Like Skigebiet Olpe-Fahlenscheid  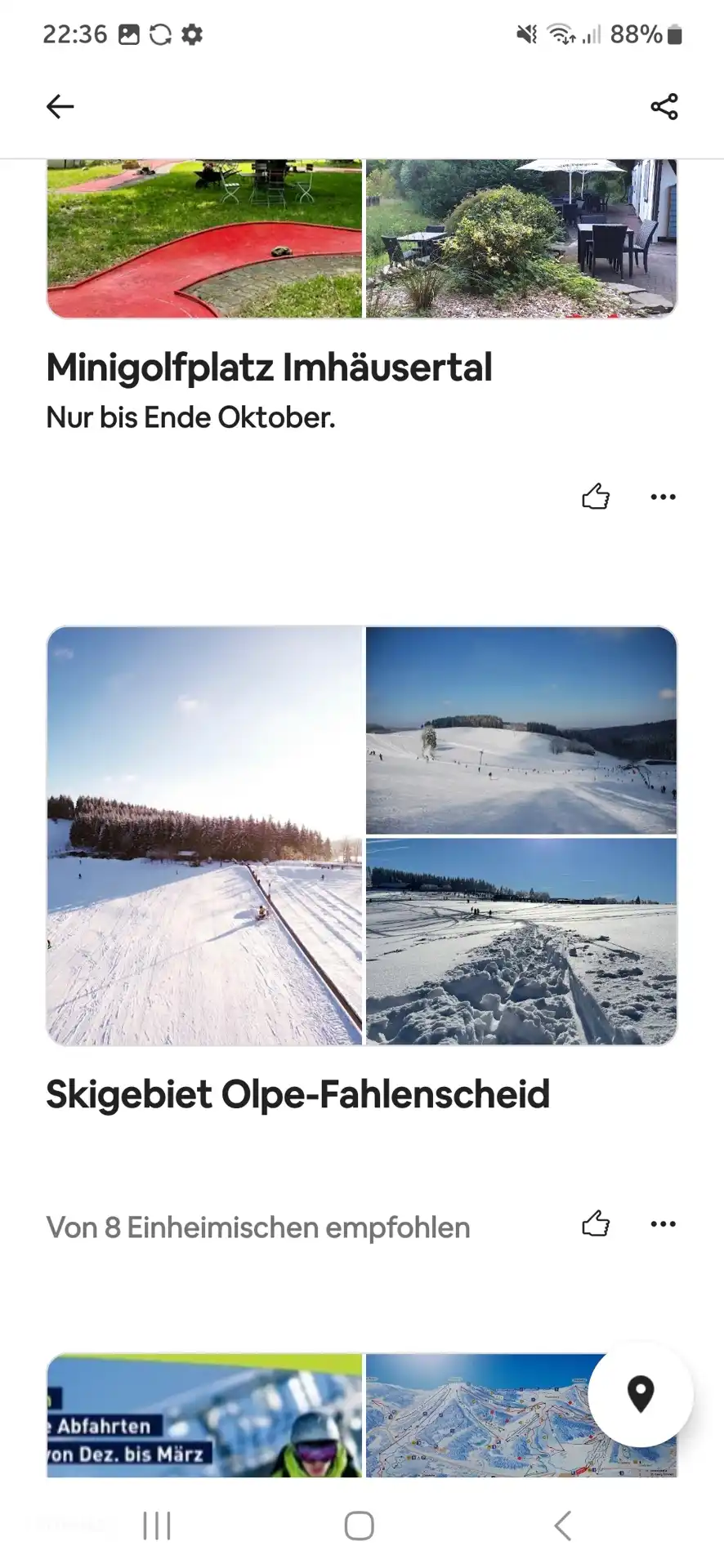(x=596, y=1223)
